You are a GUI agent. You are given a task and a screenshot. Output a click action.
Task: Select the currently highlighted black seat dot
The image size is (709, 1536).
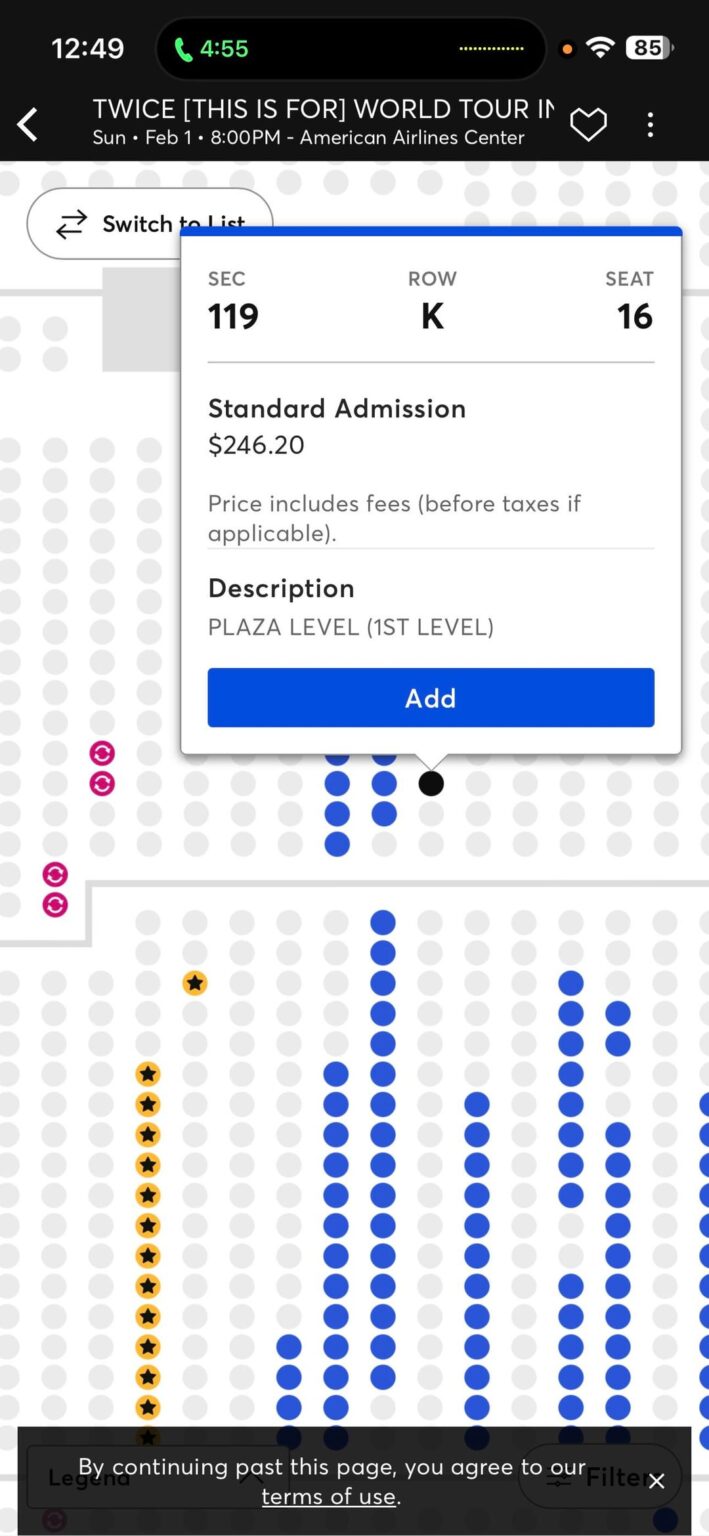(x=431, y=784)
